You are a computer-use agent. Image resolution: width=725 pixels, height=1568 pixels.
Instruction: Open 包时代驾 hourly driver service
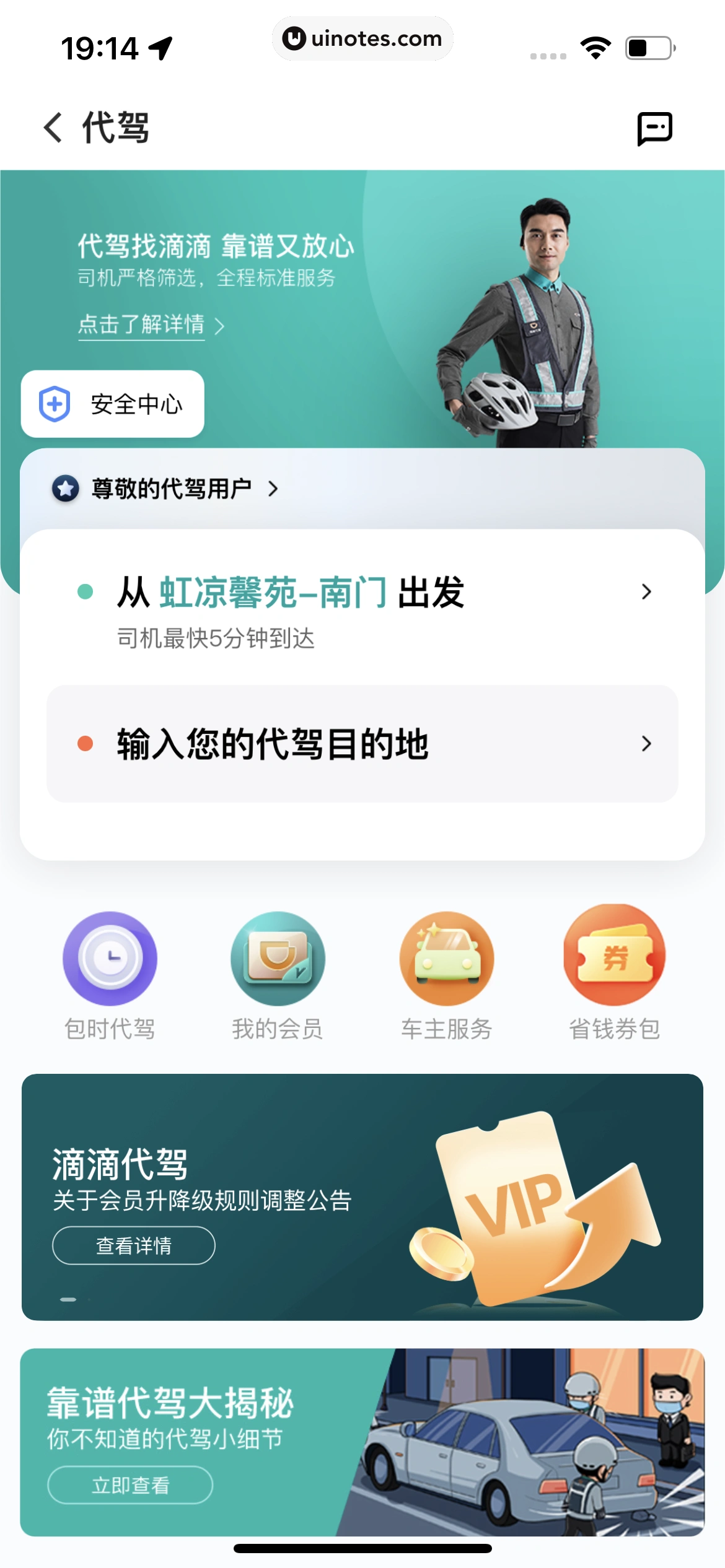click(x=110, y=974)
